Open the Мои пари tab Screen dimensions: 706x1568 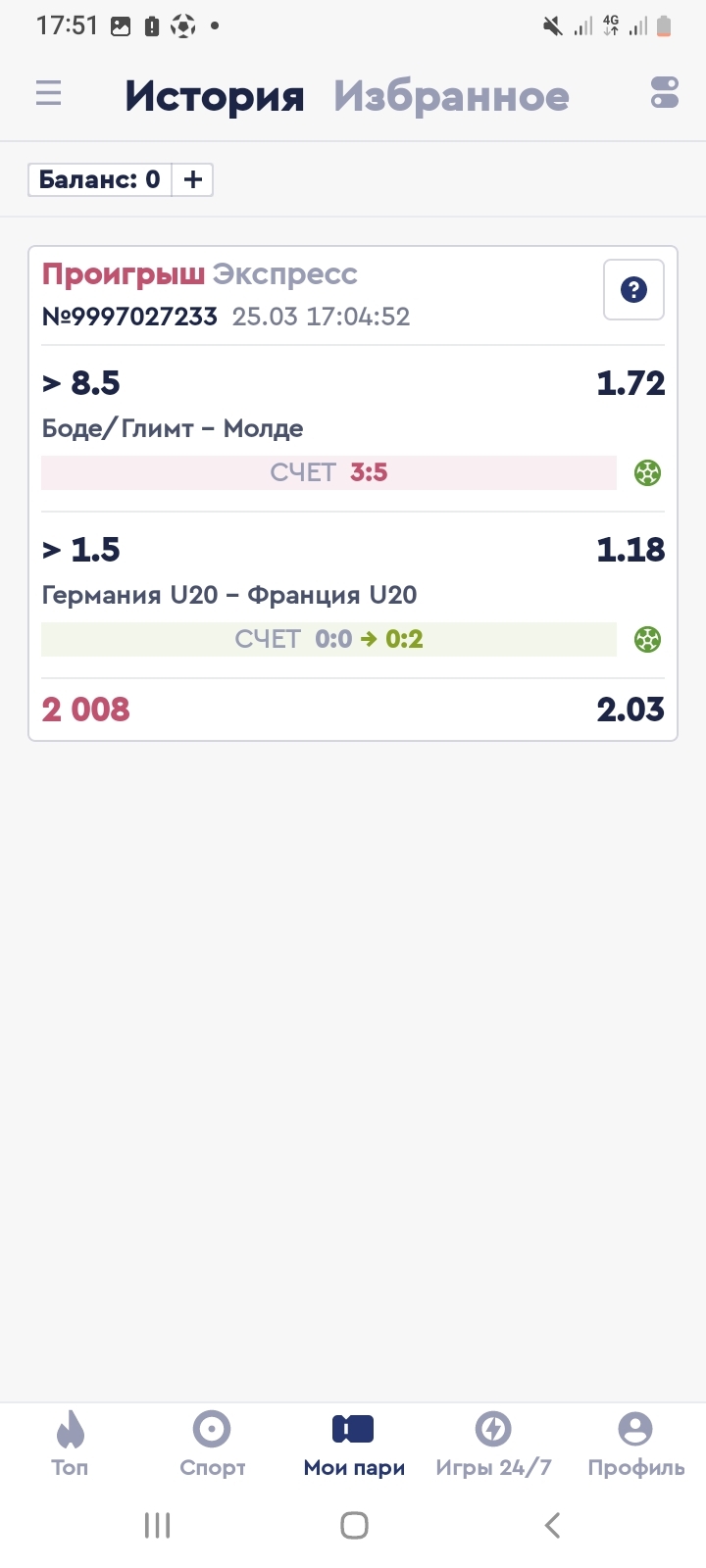354,1444
